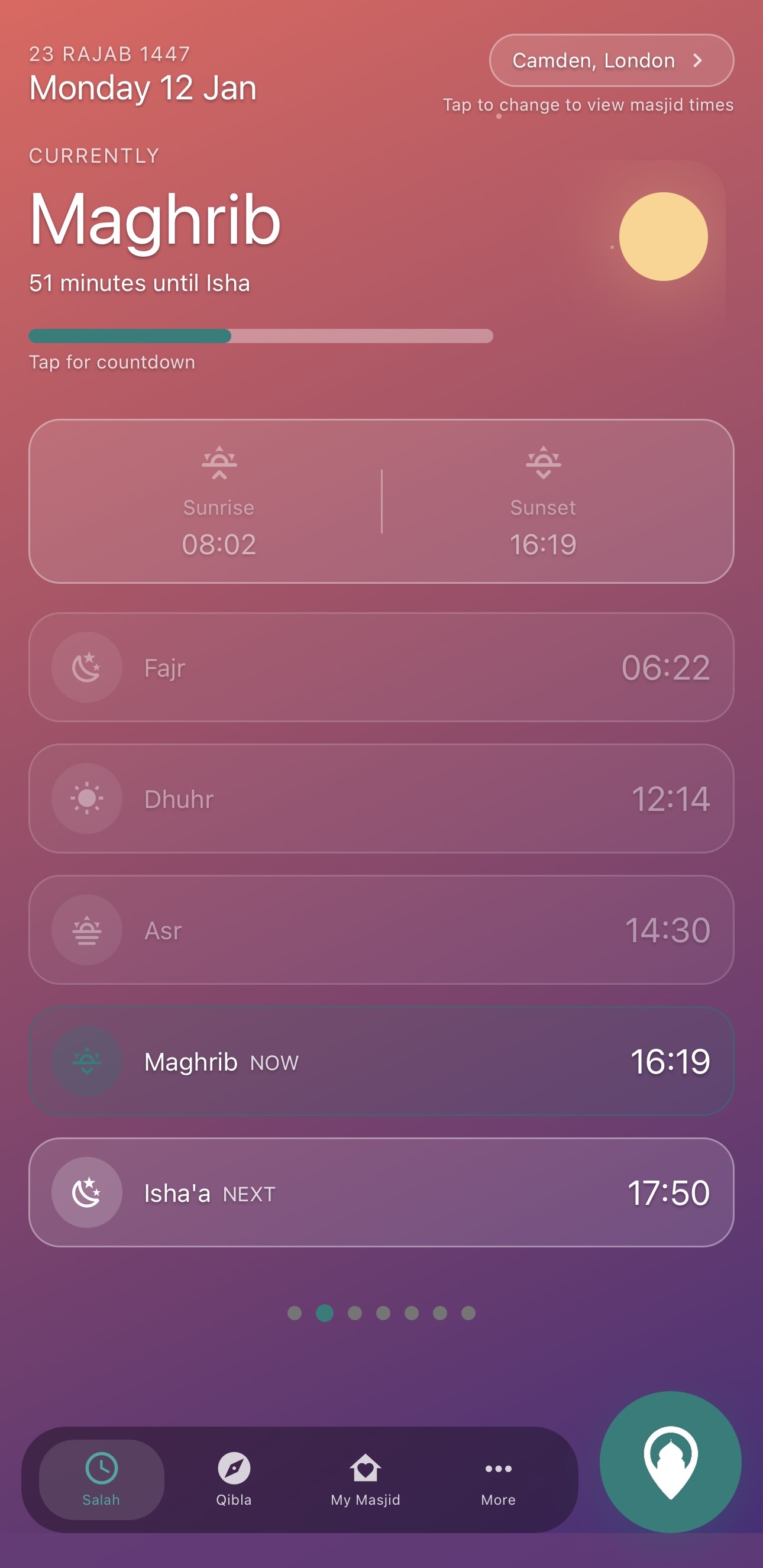Tap the Isha'a crescent icon
This screenshot has height=1568, width=763.
pyautogui.click(x=86, y=1192)
